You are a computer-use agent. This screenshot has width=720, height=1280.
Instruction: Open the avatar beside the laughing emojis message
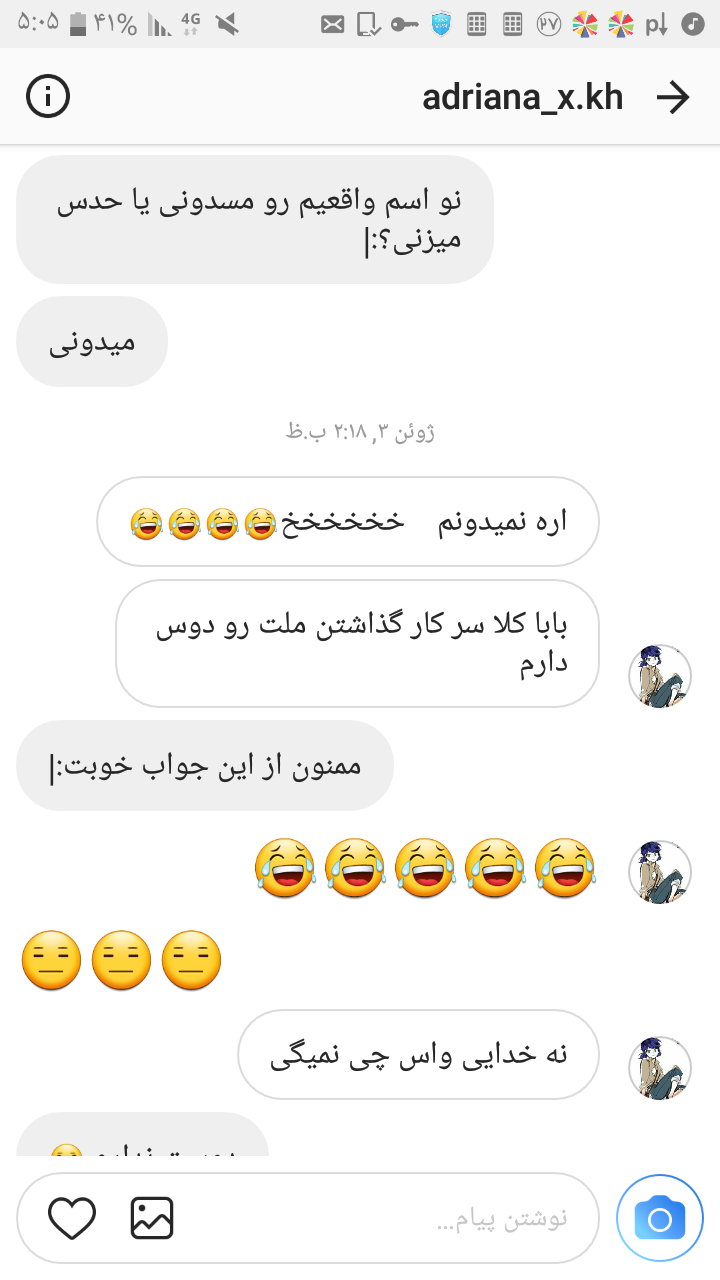(660, 872)
